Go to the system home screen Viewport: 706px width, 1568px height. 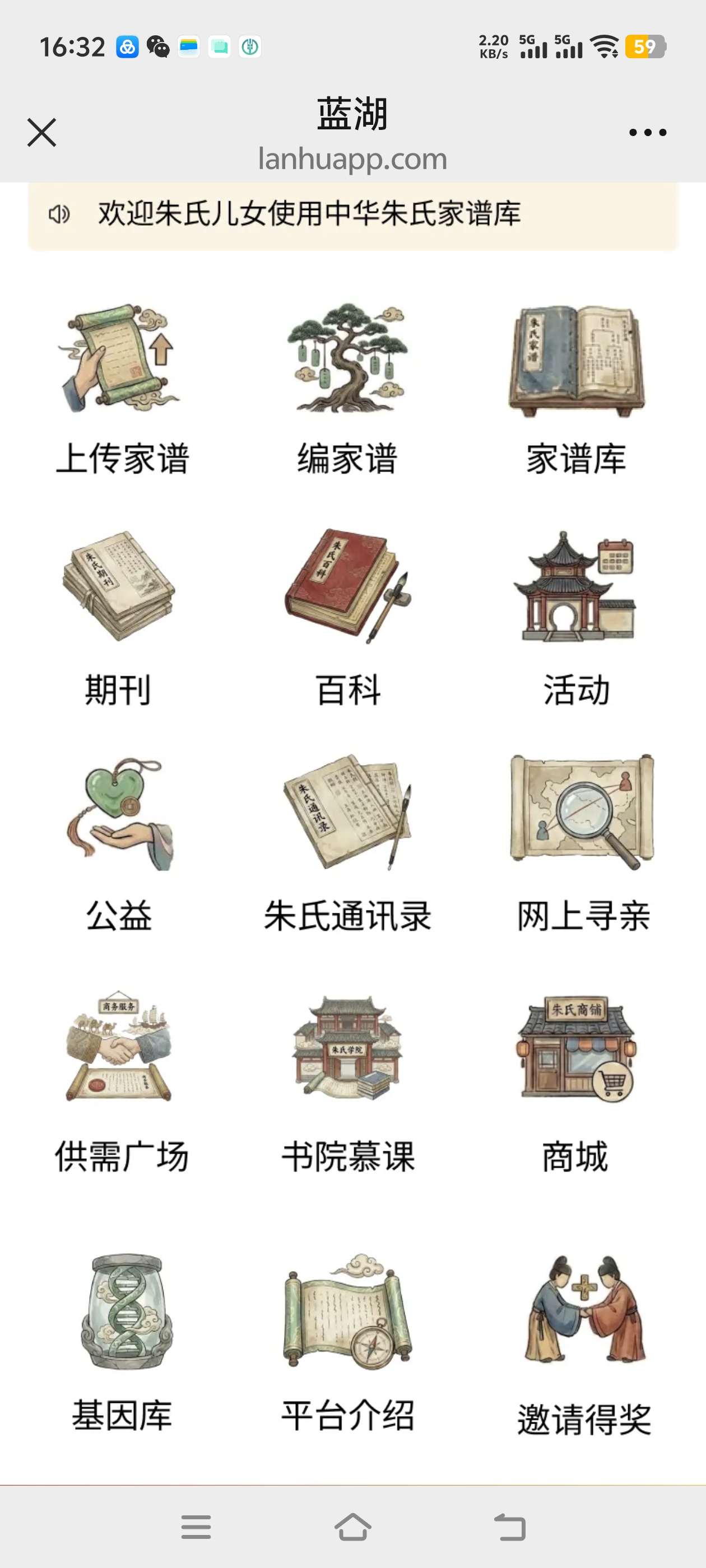point(352,1527)
